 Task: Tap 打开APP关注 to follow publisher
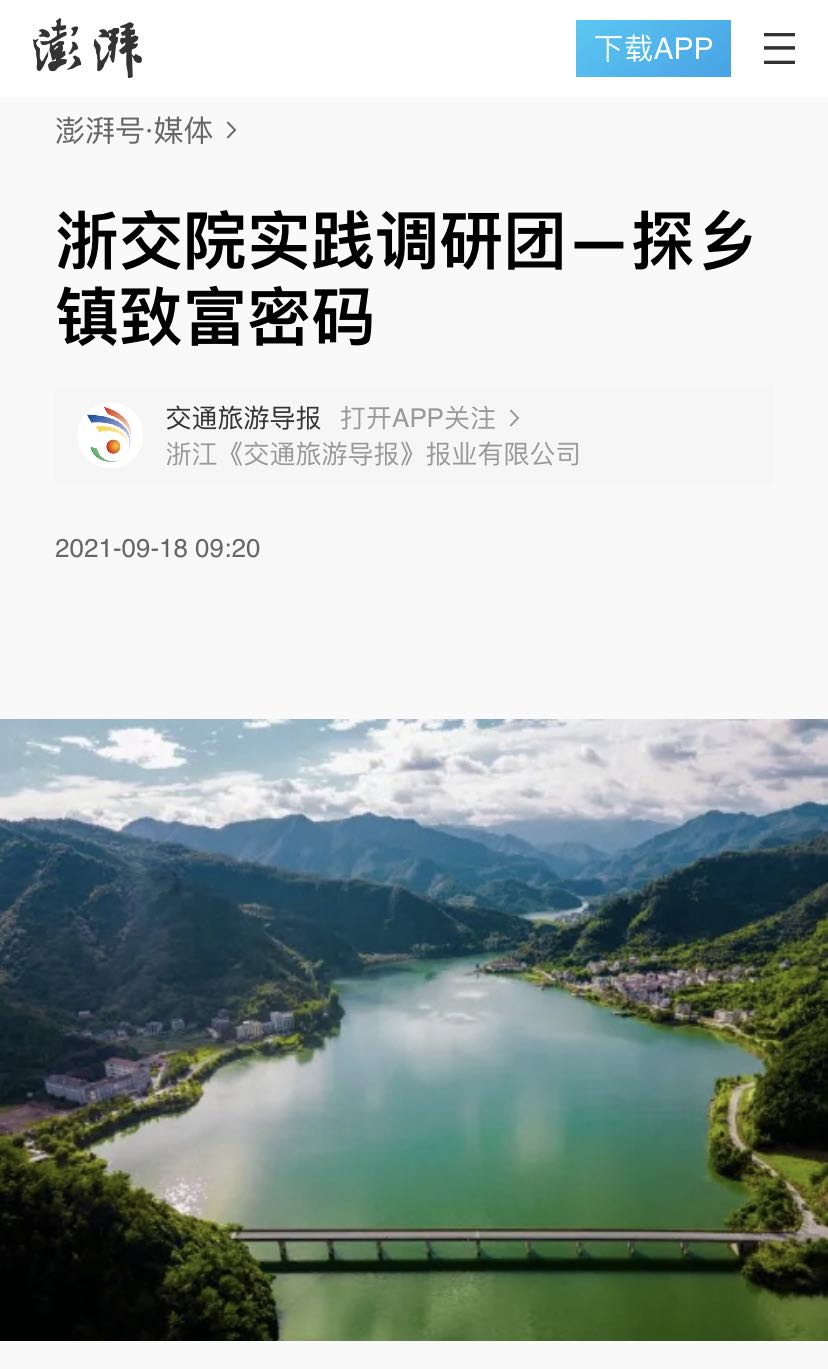430,418
